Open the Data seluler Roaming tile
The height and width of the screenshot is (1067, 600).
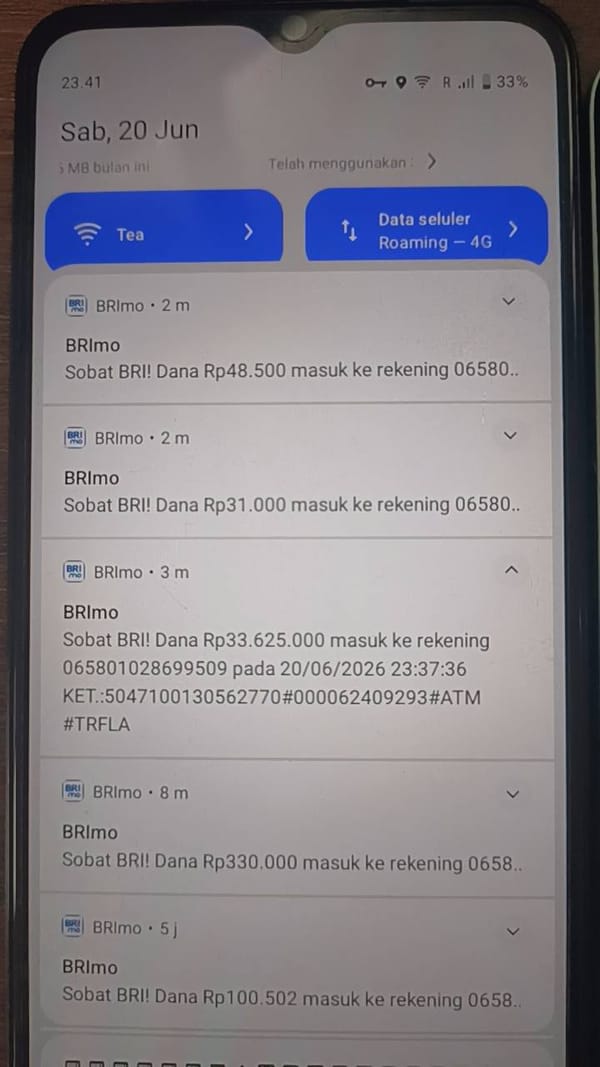(427, 228)
